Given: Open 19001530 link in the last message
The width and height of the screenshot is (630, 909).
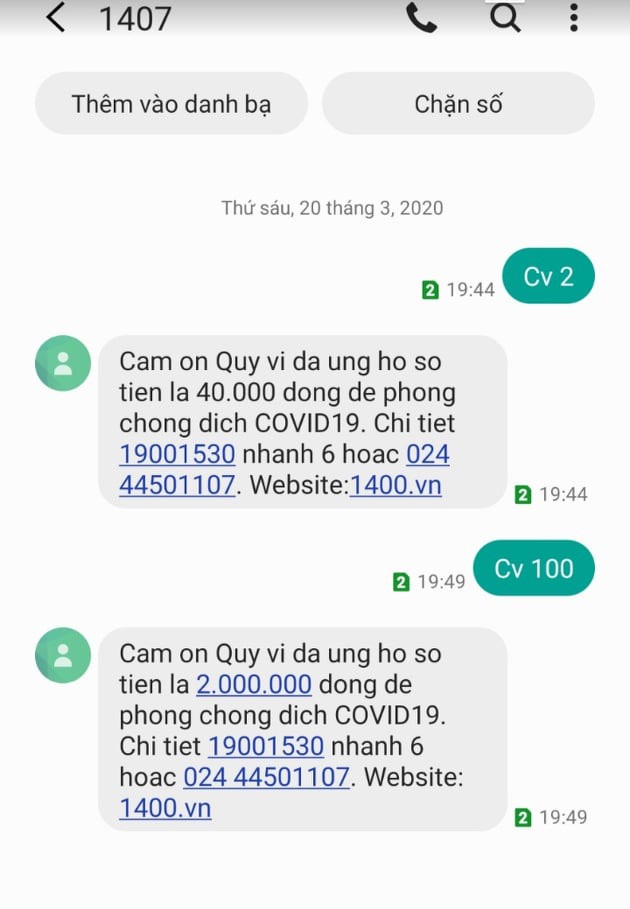Looking at the screenshot, I should [266, 746].
